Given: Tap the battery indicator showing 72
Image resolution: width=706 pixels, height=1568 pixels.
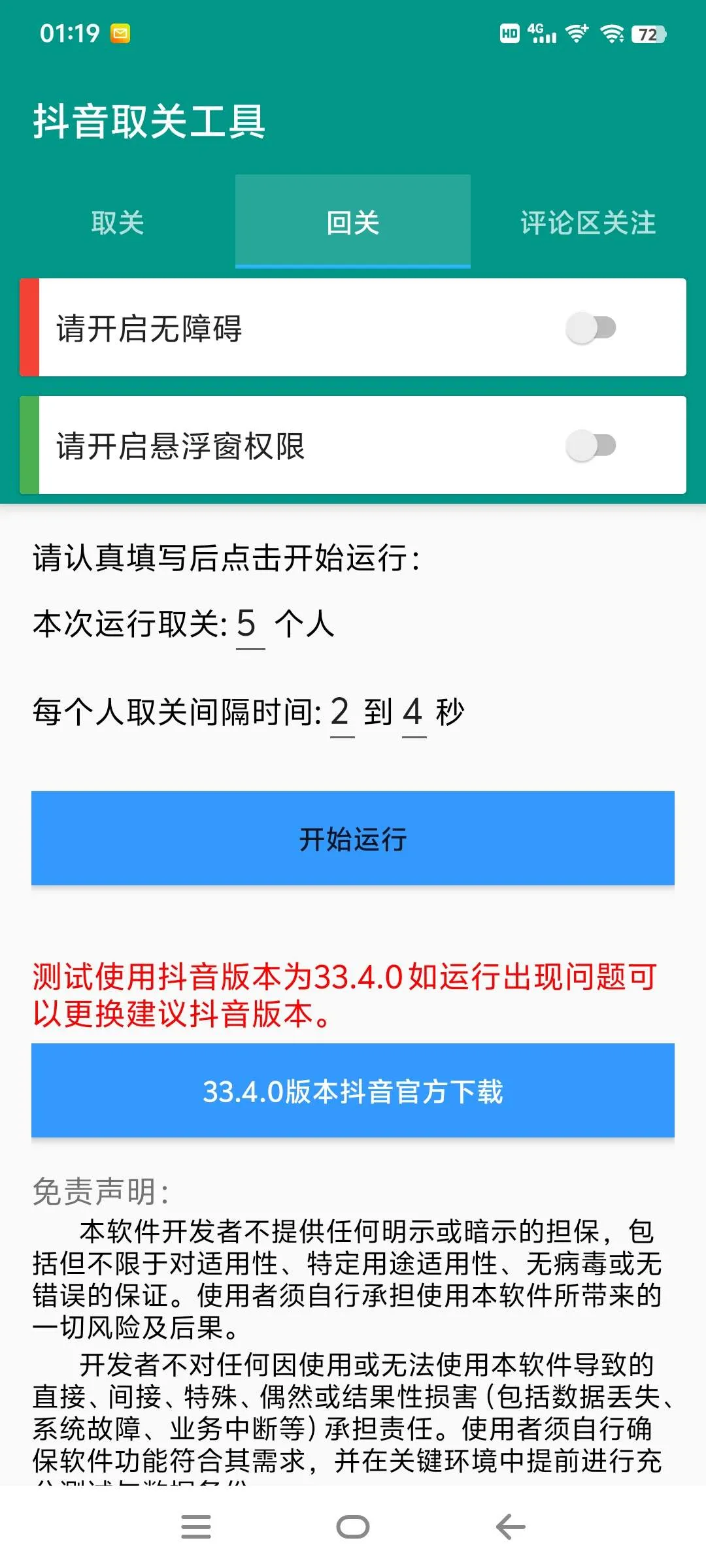Looking at the screenshot, I should click(x=644, y=32).
